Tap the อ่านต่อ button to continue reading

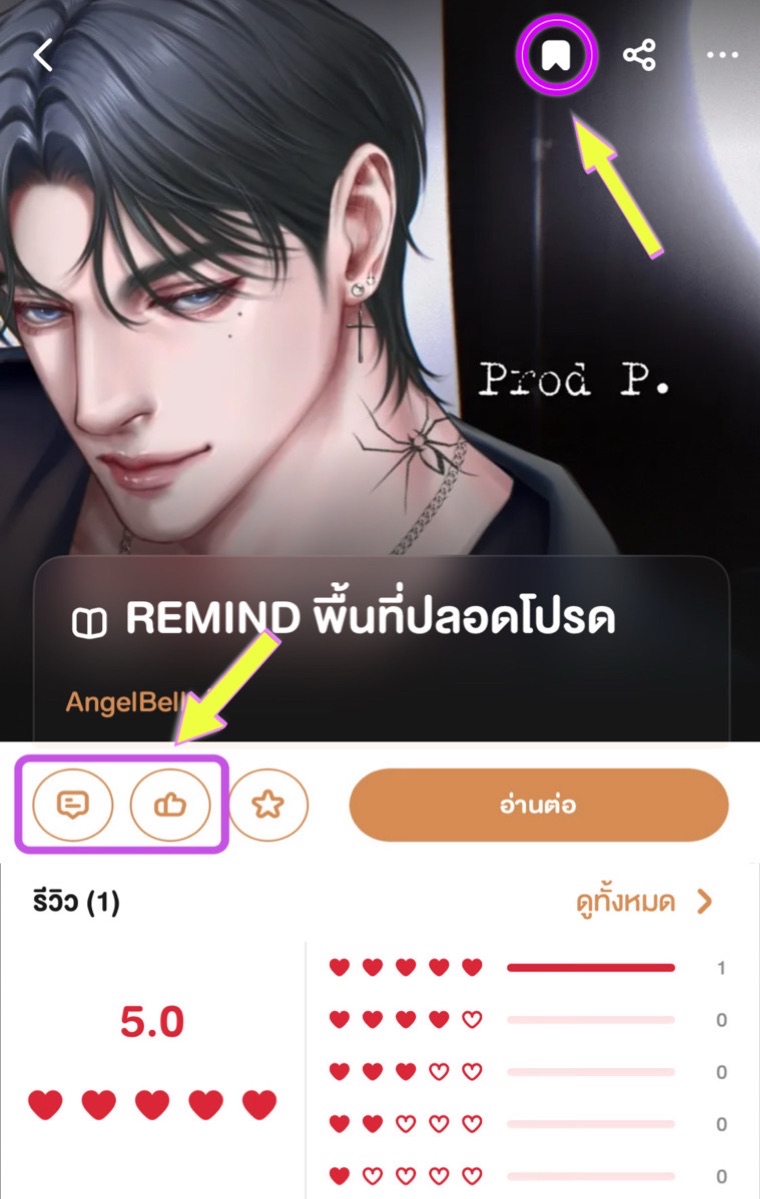[x=538, y=804]
